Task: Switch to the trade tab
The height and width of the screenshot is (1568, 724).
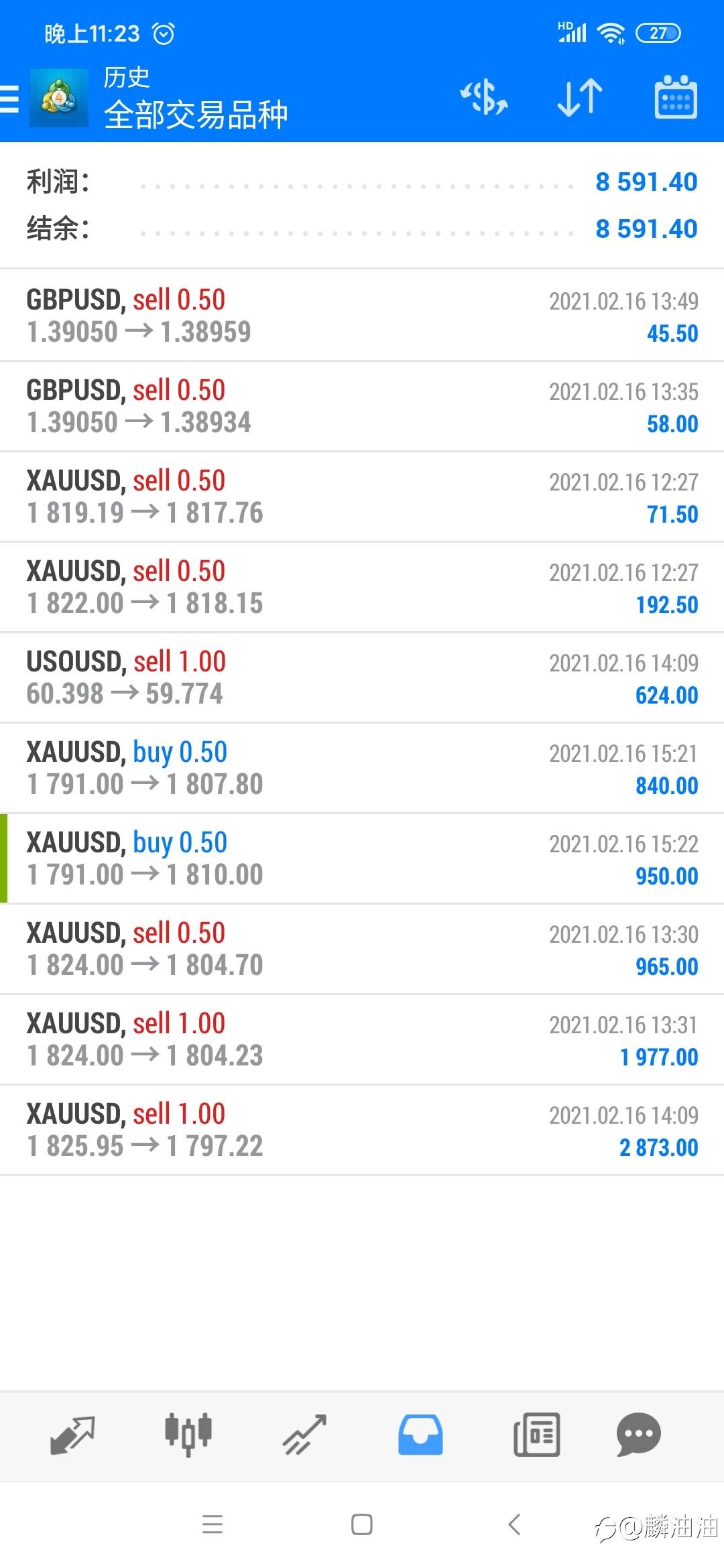Action: point(304,1435)
